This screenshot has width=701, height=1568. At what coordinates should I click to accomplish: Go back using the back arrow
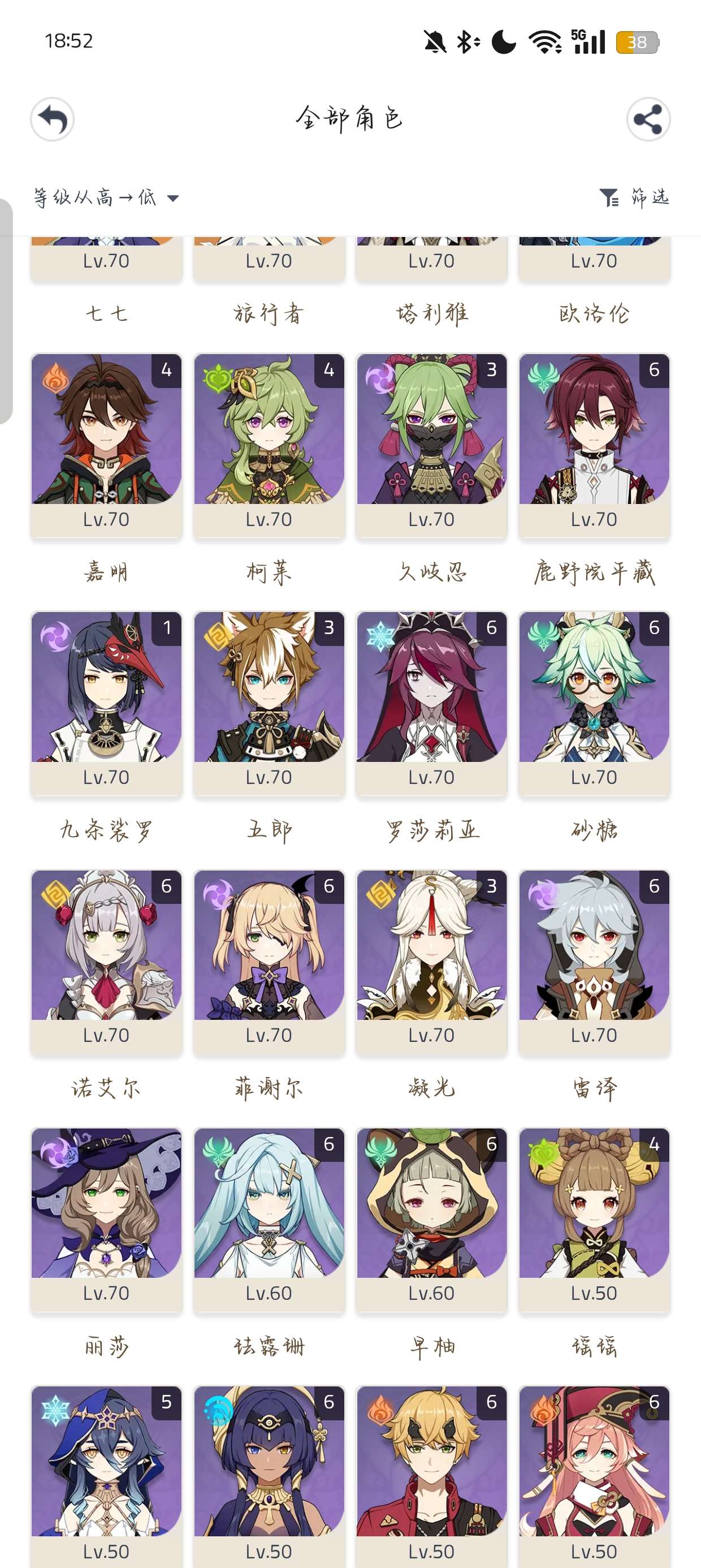(53, 119)
